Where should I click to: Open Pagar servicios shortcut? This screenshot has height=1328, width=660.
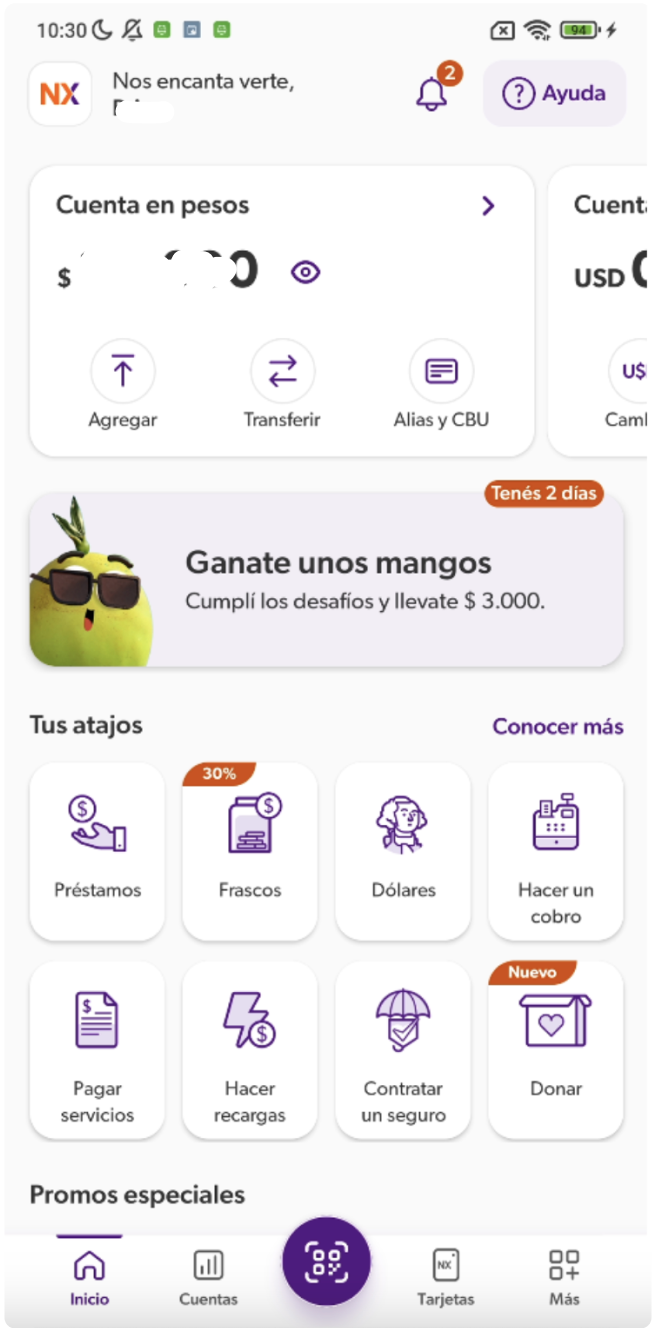coord(97,1050)
